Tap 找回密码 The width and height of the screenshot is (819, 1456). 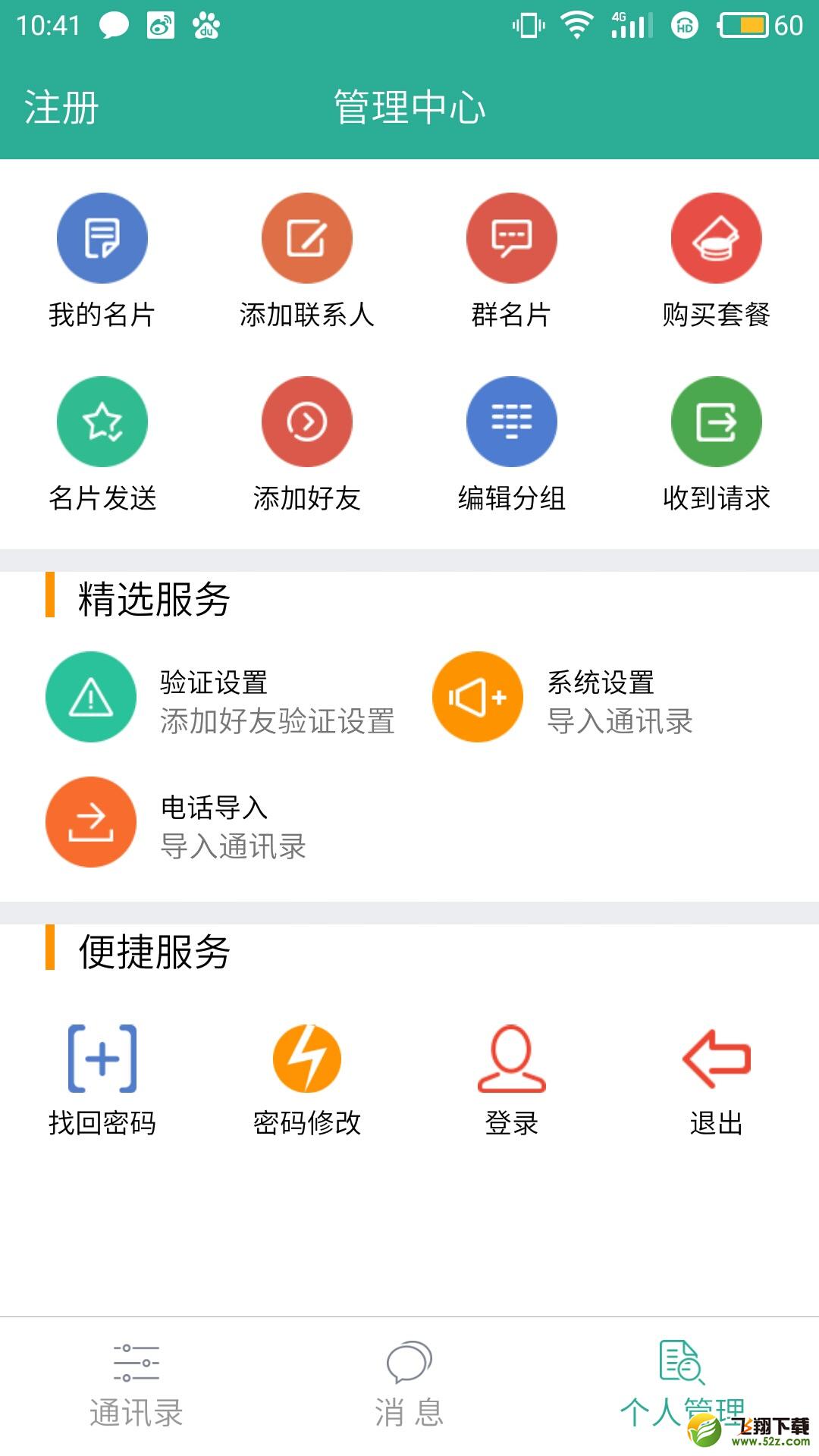click(x=102, y=1080)
